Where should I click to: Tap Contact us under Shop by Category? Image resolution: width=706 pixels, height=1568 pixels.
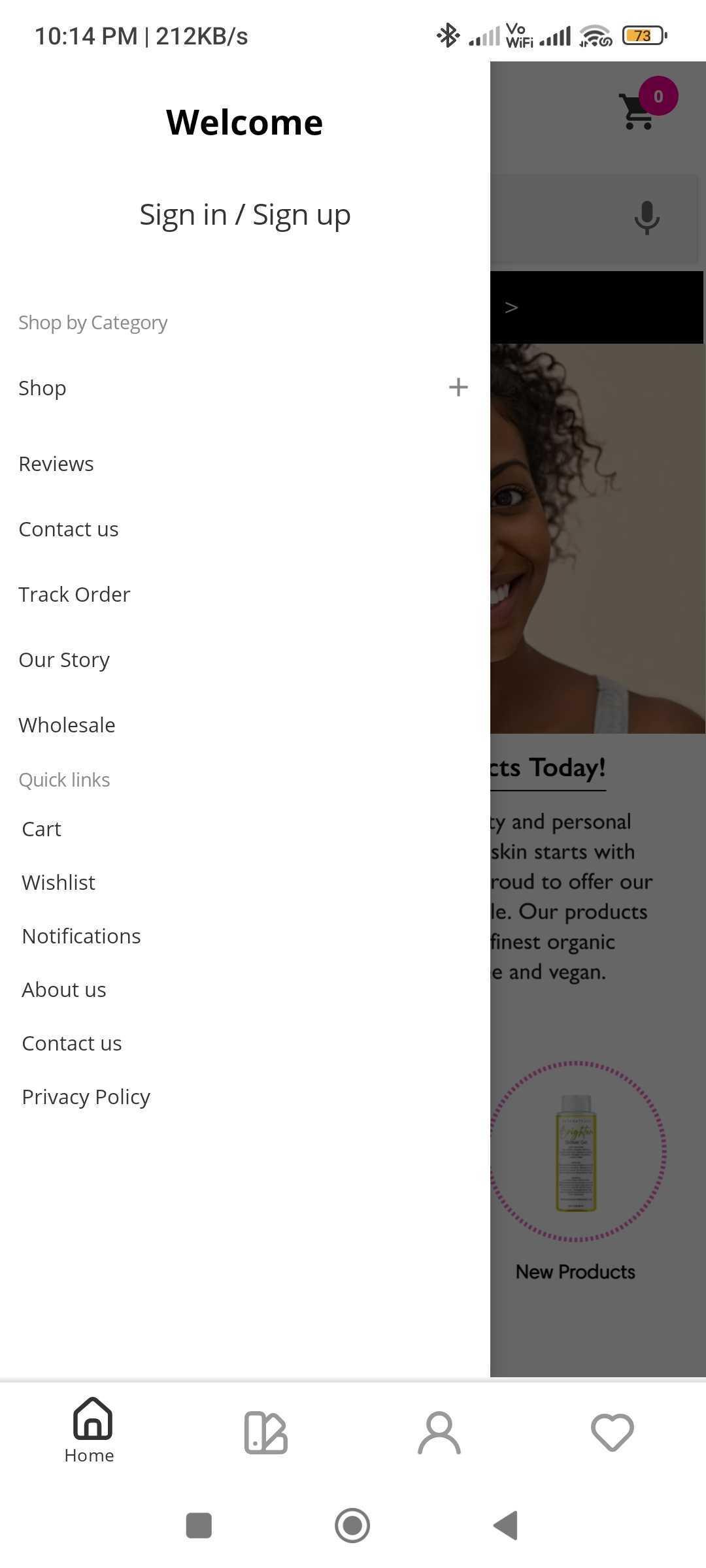69,529
